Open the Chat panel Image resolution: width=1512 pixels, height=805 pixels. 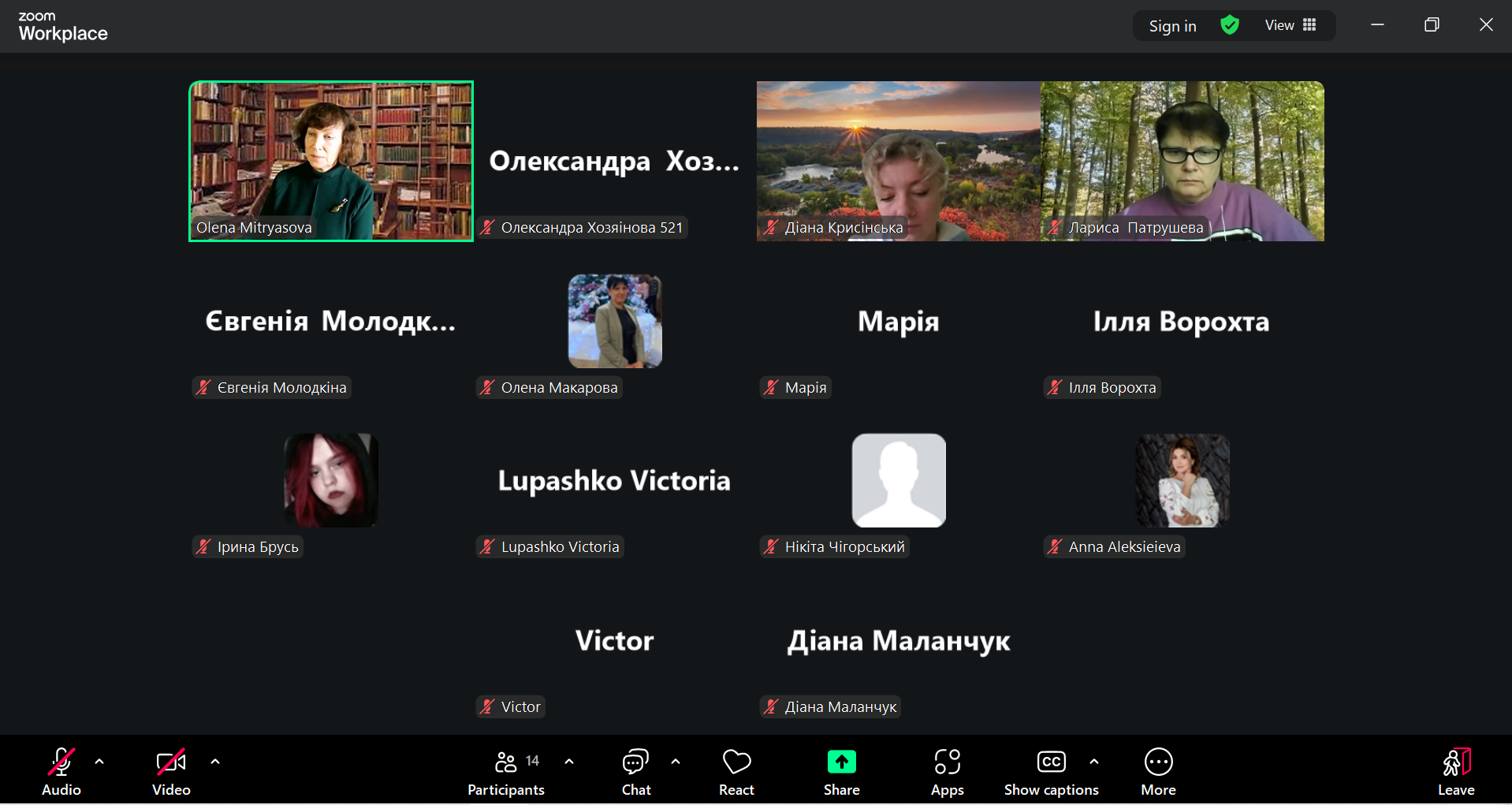tap(635, 771)
